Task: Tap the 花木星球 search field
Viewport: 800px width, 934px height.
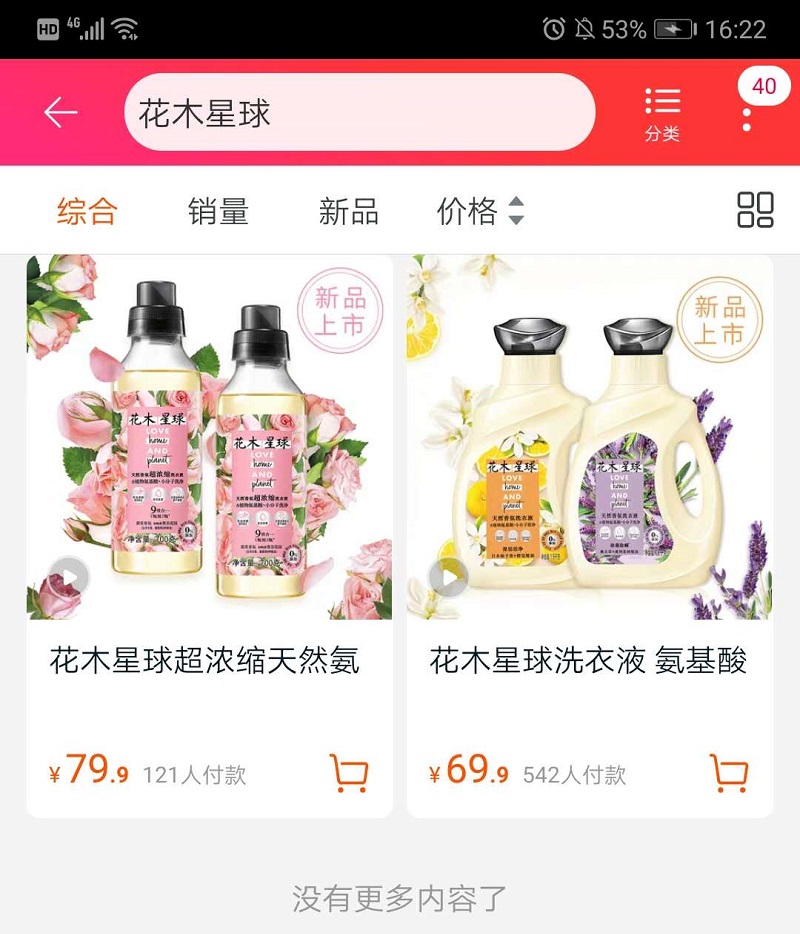Action: pyautogui.click(x=358, y=113)
